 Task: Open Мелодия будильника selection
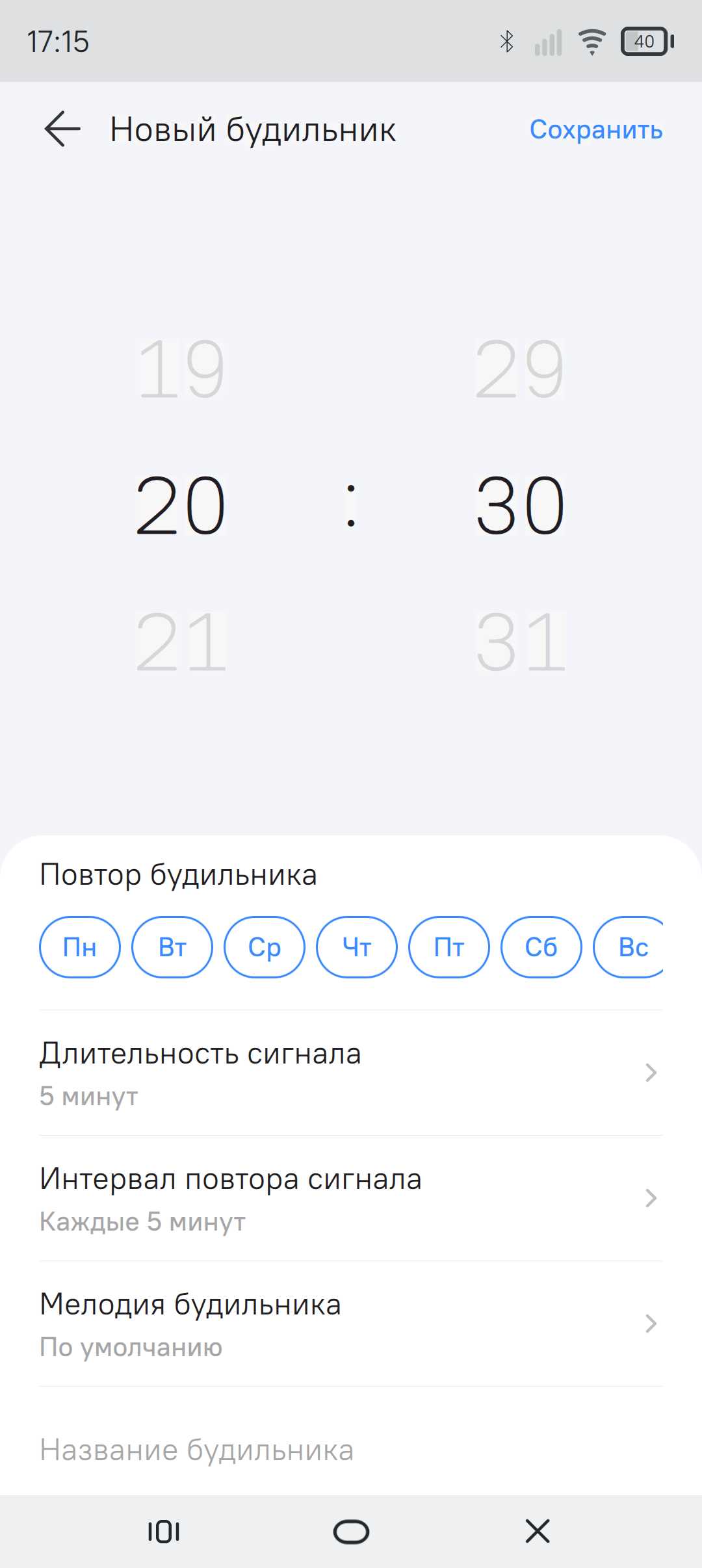[351, 1324]
